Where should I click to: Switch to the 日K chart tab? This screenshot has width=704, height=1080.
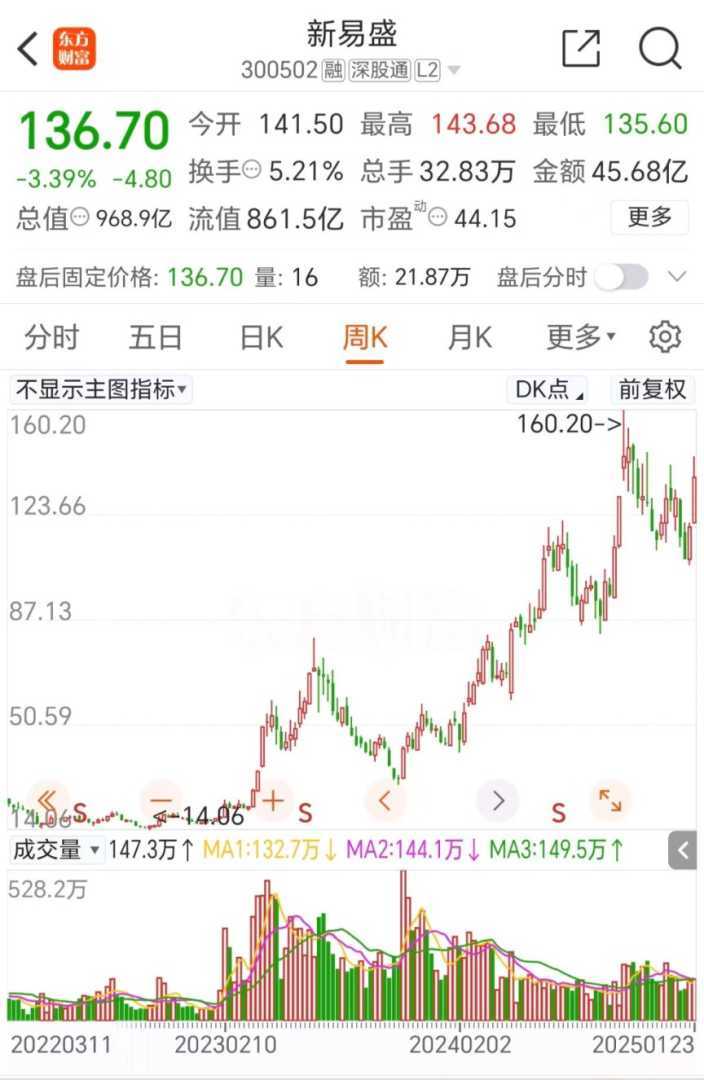[x=261, y=338]
